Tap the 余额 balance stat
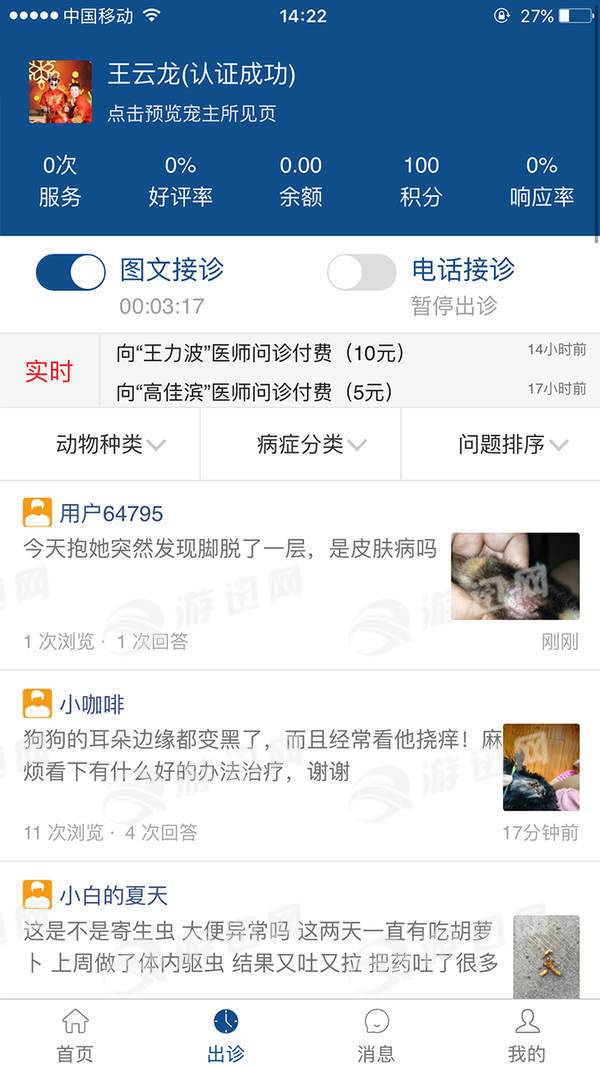This screenshot has width=600, height=1068. coord(300,180)
